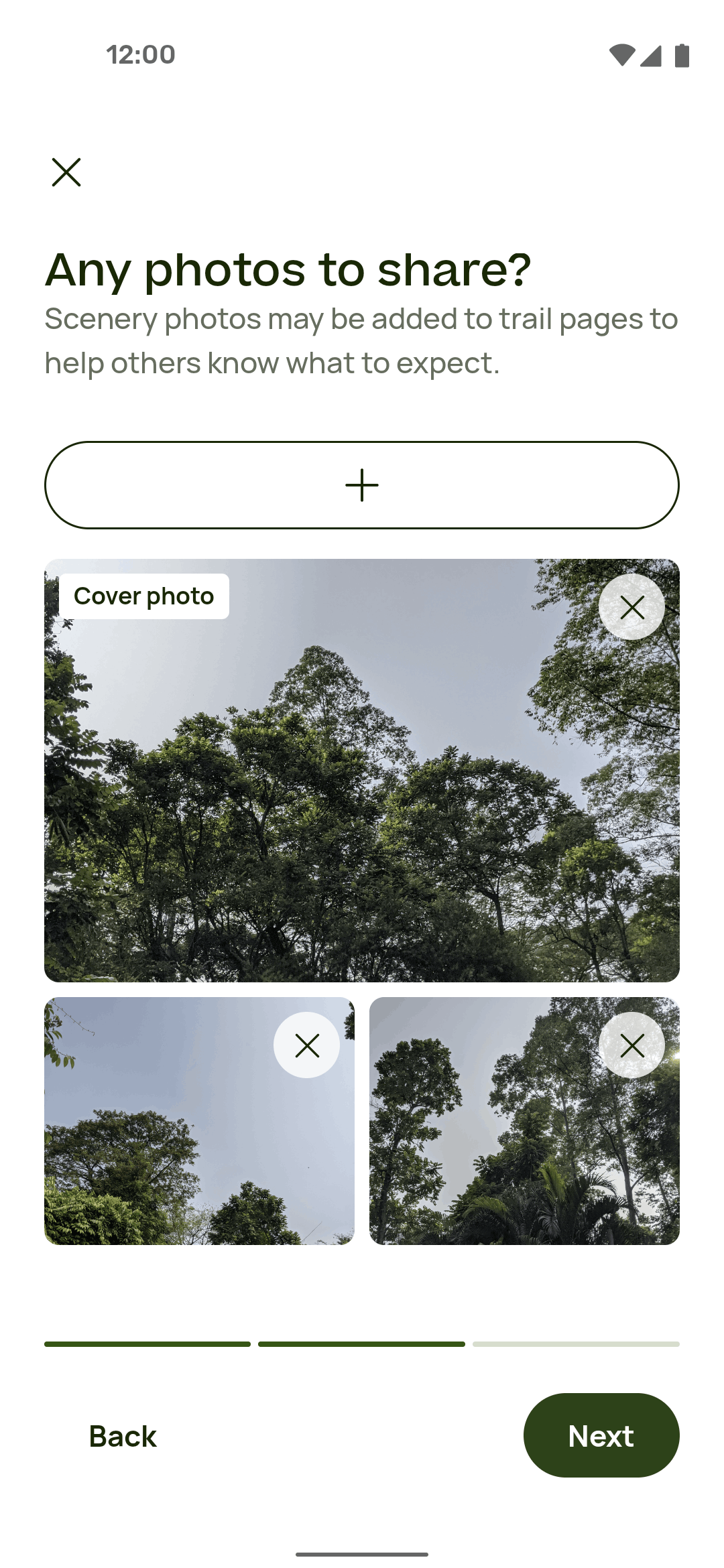724x1568 pixels.
Task: Remove the bottom-right palm trees photo
Action: coord(631,1045)
